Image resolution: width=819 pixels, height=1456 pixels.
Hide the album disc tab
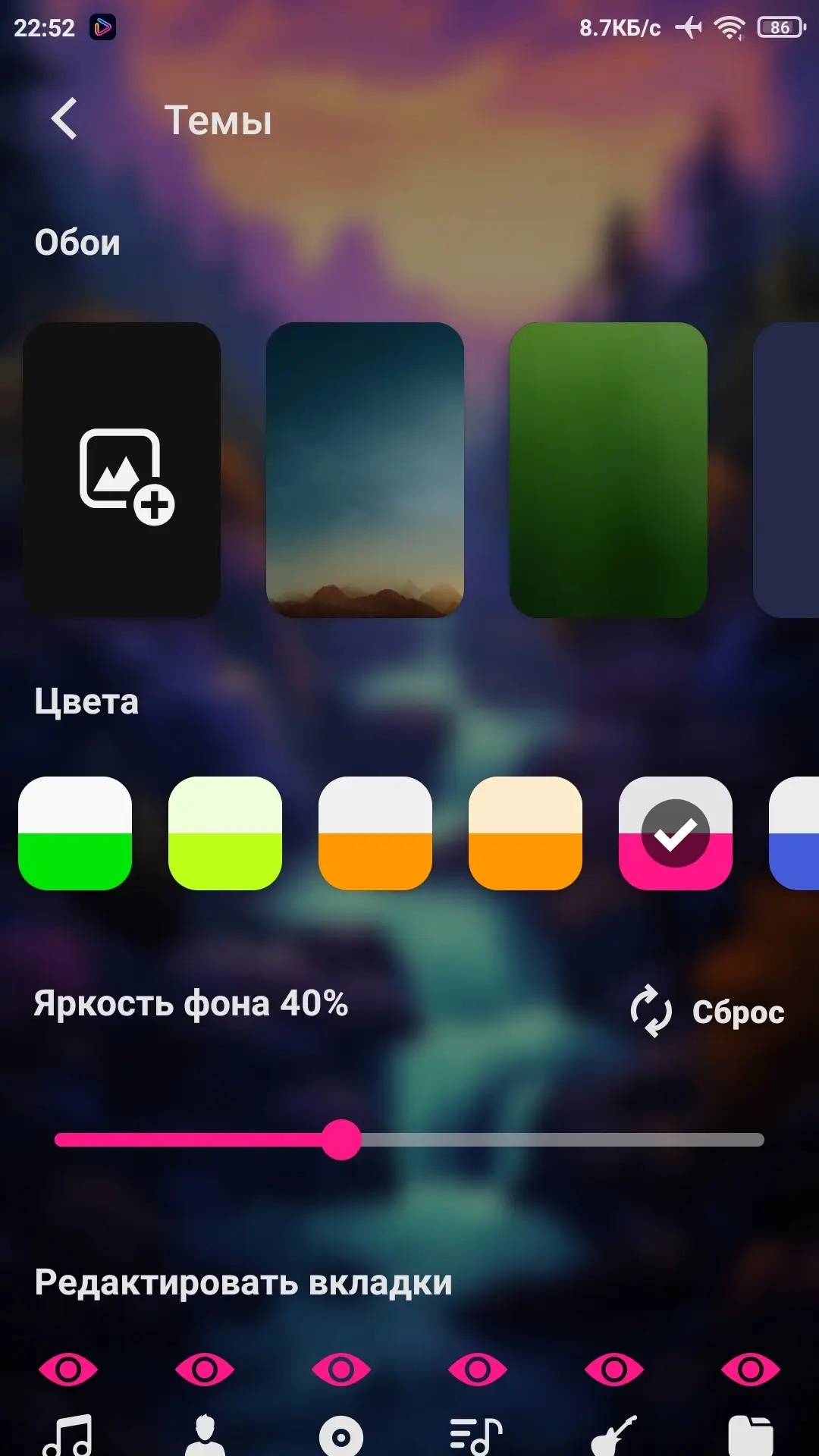341,1370
